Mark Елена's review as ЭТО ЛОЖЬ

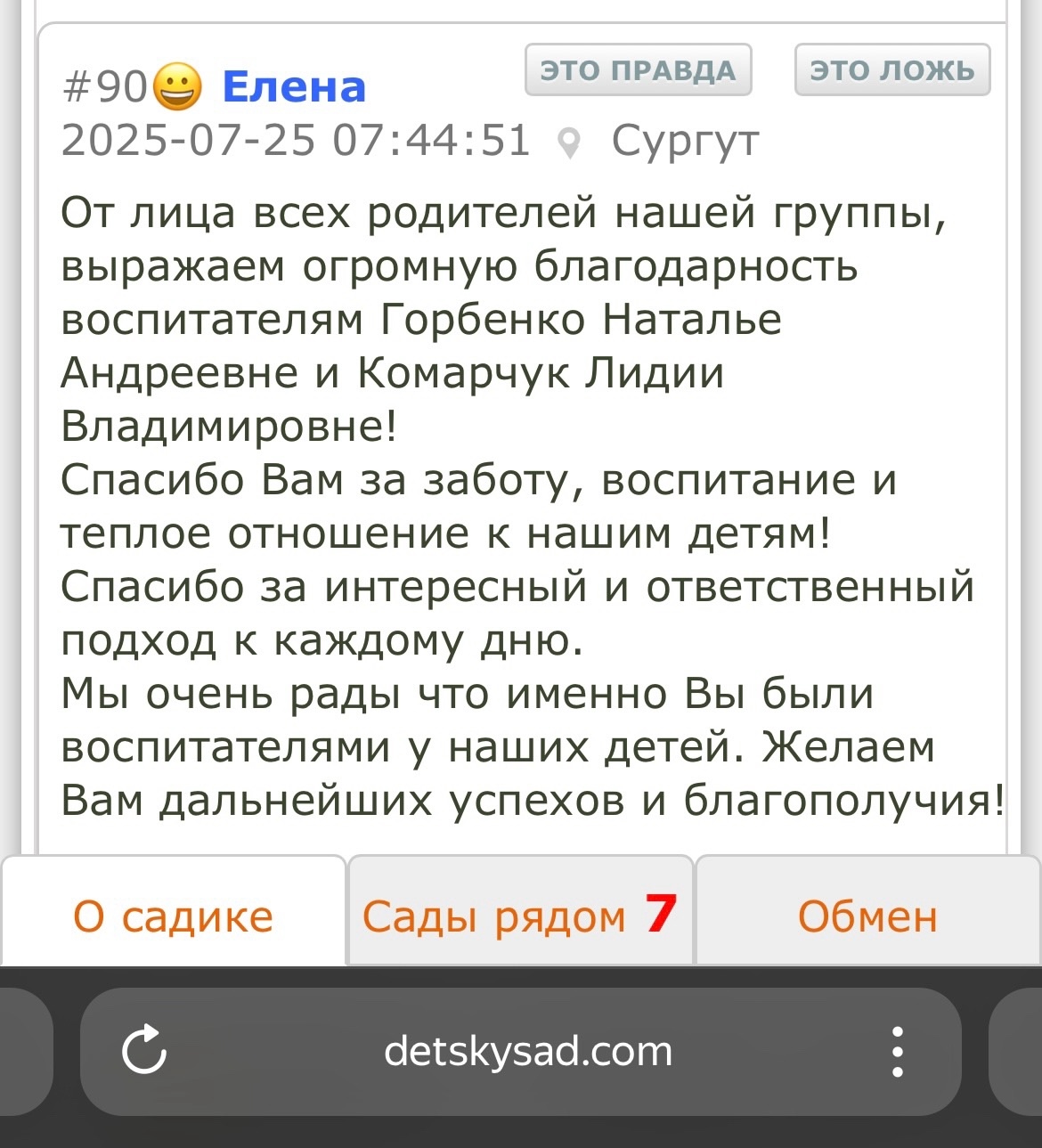[x=891, y=69]
